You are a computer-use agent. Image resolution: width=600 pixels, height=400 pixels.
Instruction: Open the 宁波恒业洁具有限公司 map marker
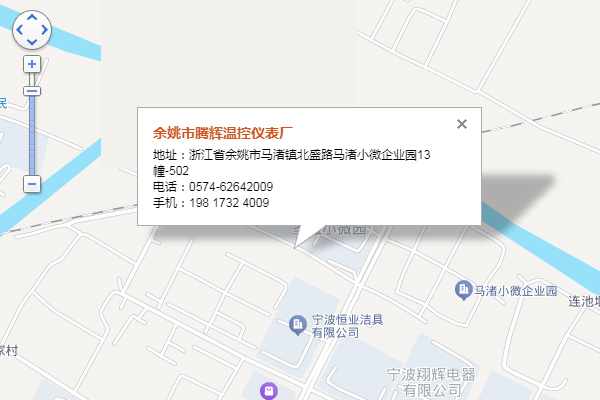(x=297, y=324)
